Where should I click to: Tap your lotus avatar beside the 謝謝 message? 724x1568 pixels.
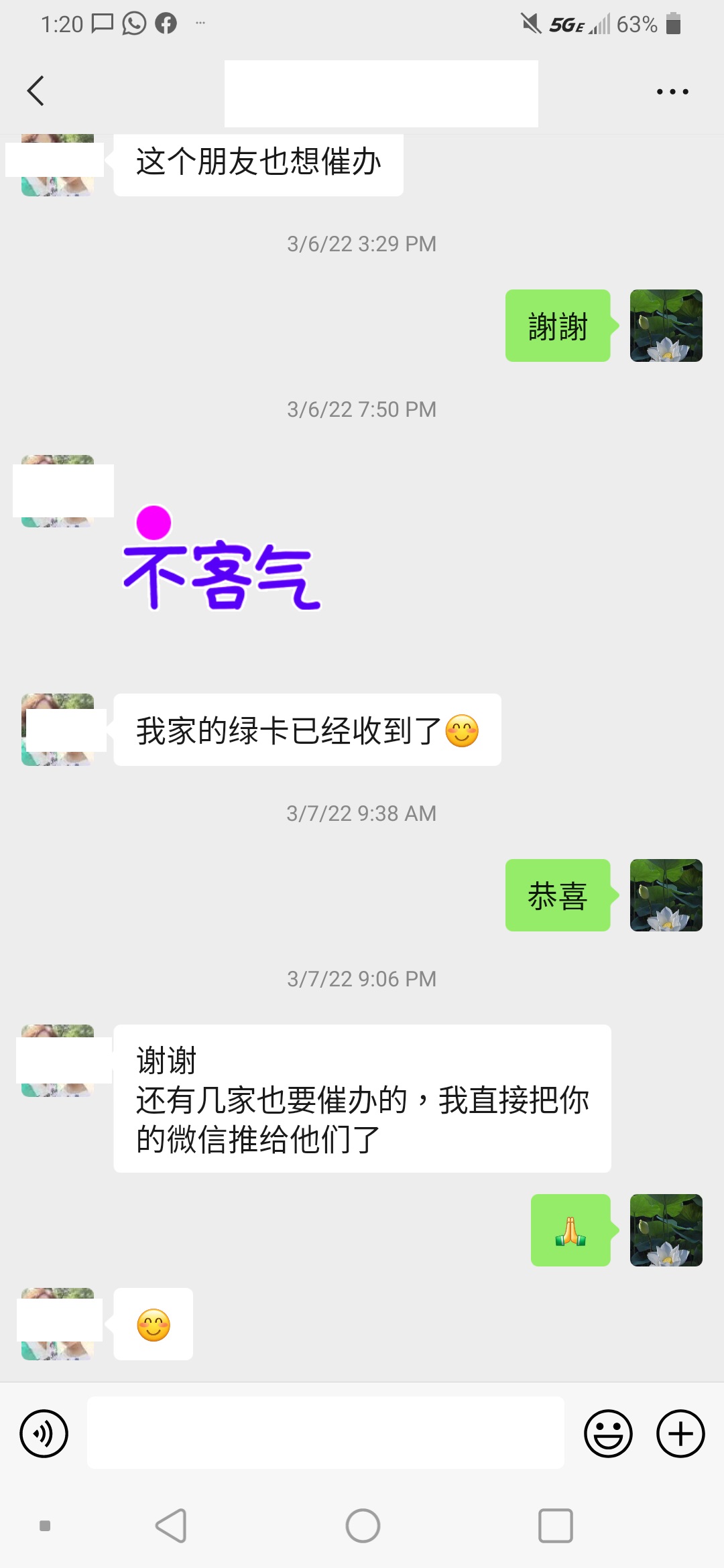(x=666, y=325)
